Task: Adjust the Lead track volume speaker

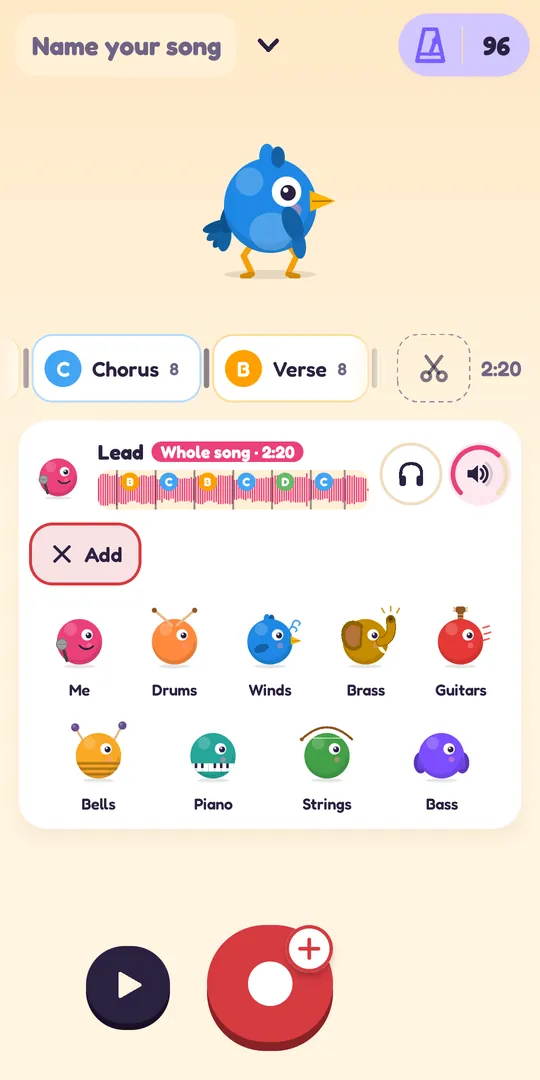Action: [479, 474]
